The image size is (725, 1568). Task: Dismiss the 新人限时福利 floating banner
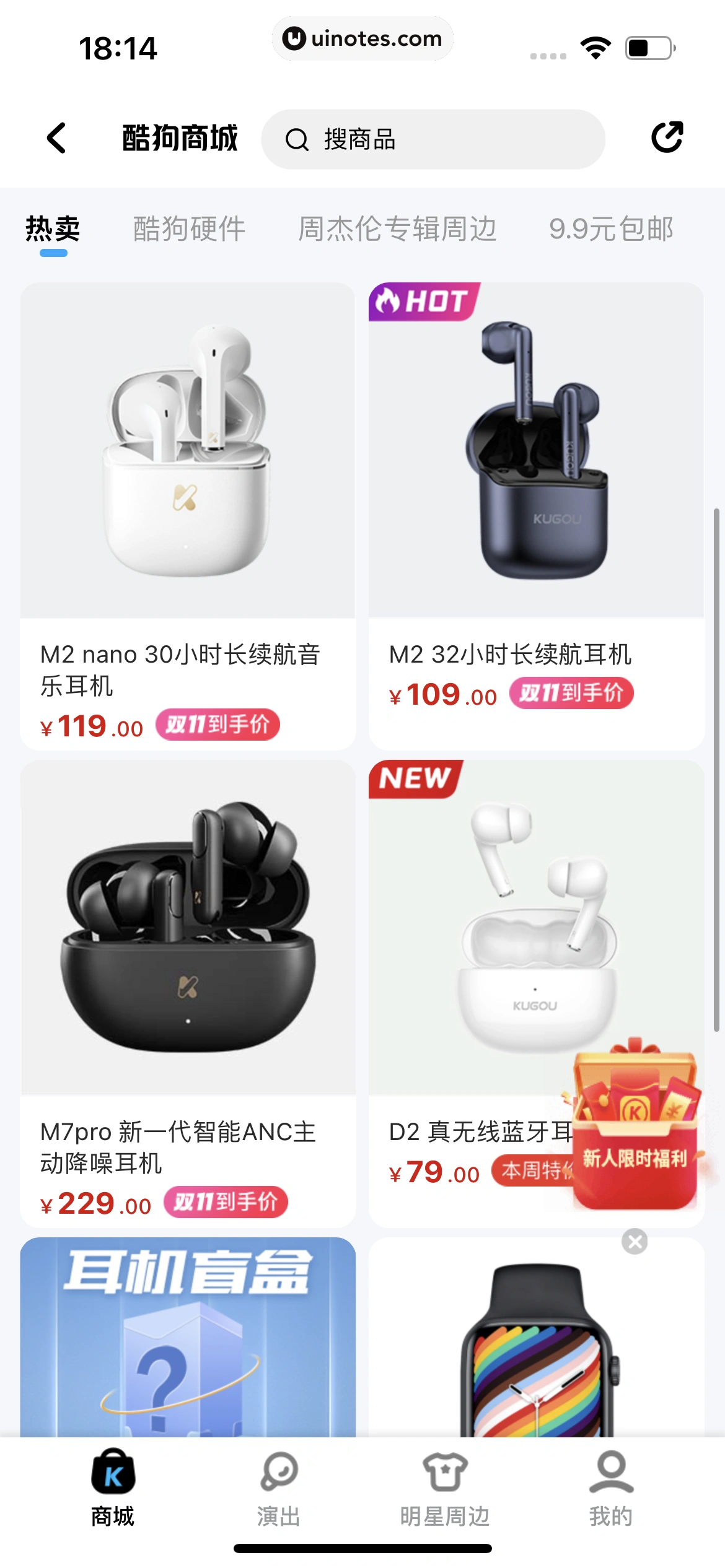pyautogui.click(x=635, y=1241)
